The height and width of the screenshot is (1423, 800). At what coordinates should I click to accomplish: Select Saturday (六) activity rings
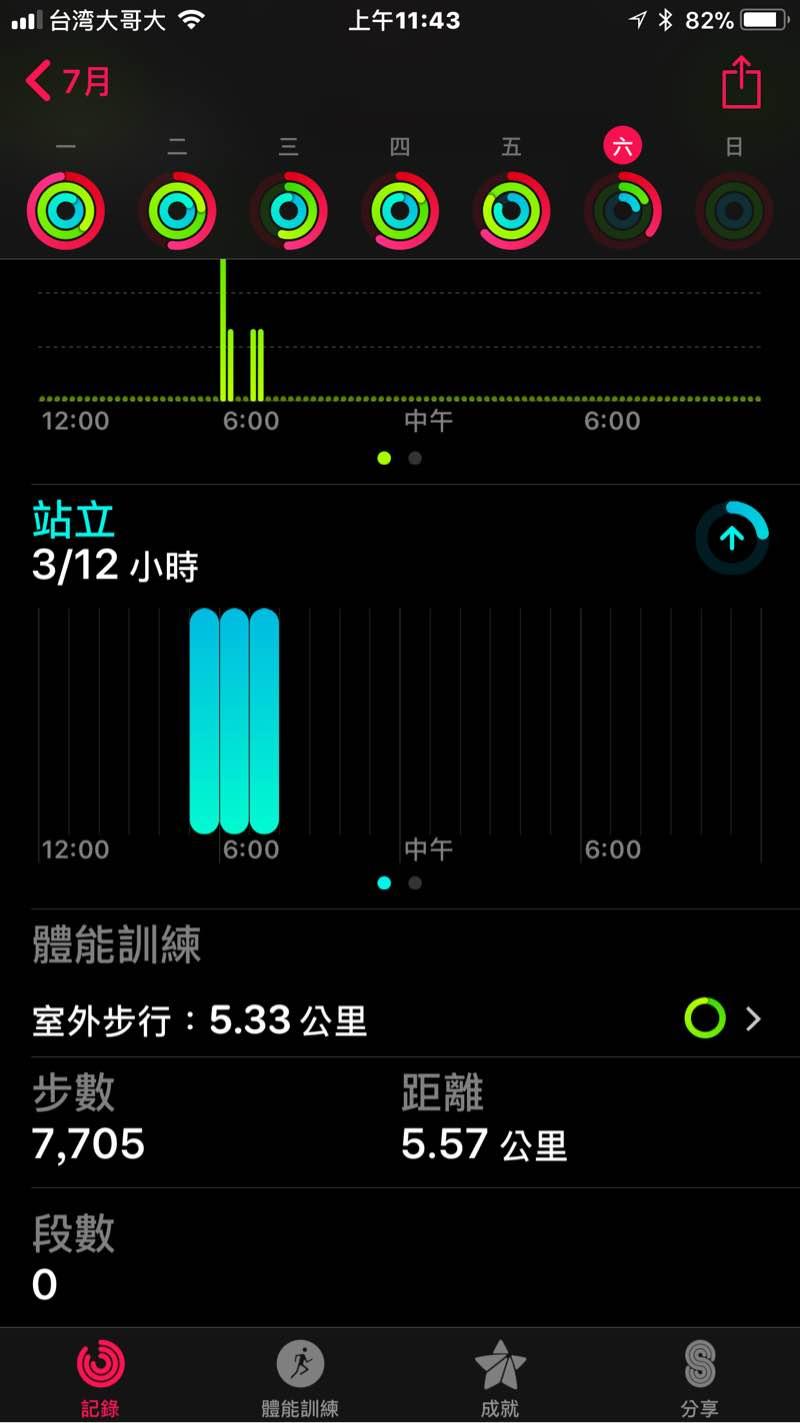tap(622, 210)
